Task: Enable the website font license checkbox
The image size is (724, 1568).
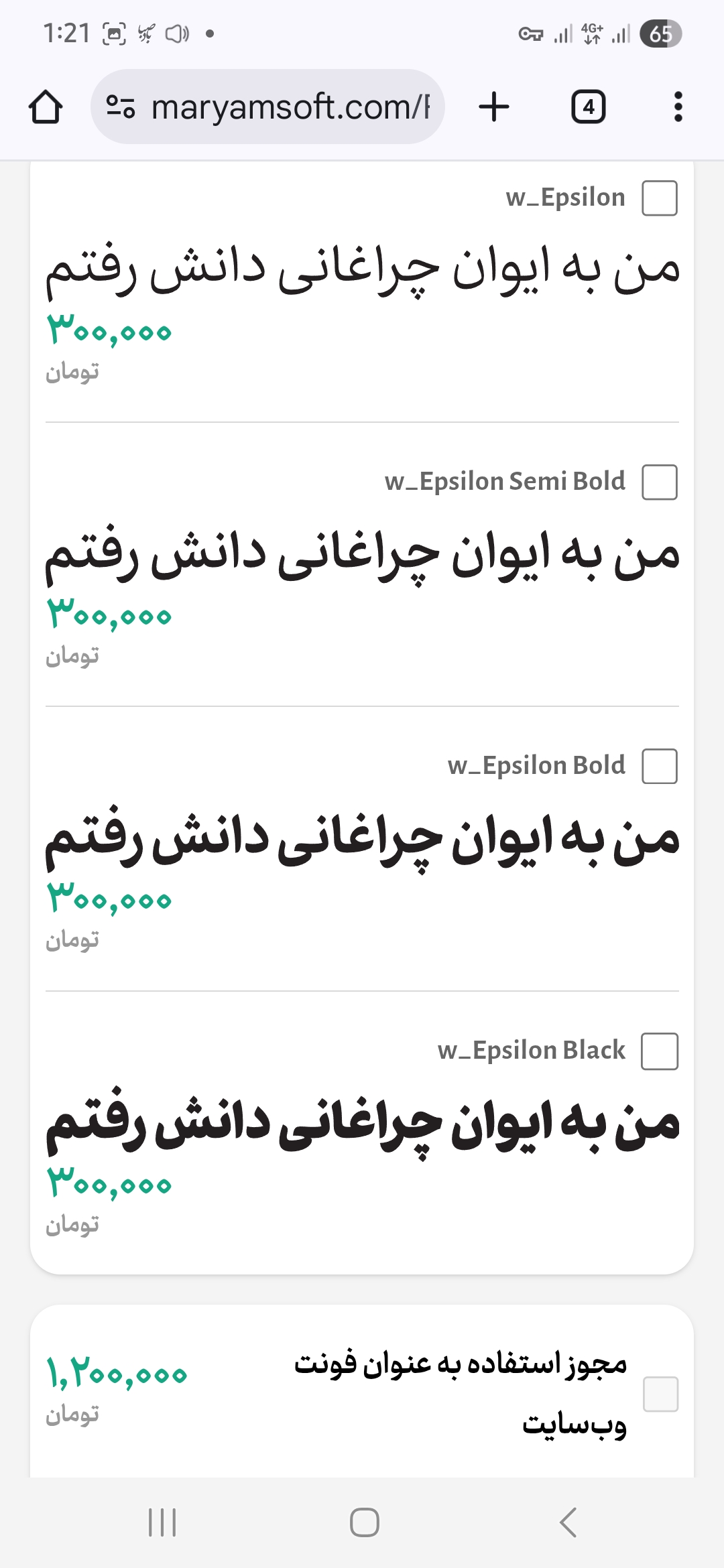Action: [661, 1394]
